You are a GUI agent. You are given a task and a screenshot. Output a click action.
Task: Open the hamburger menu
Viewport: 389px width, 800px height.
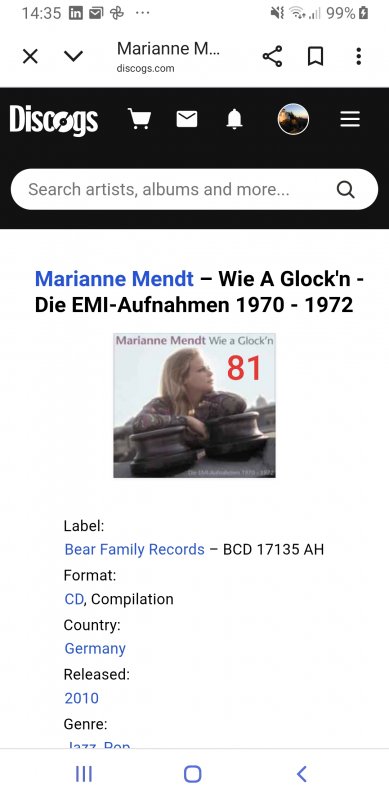(350, 119)
